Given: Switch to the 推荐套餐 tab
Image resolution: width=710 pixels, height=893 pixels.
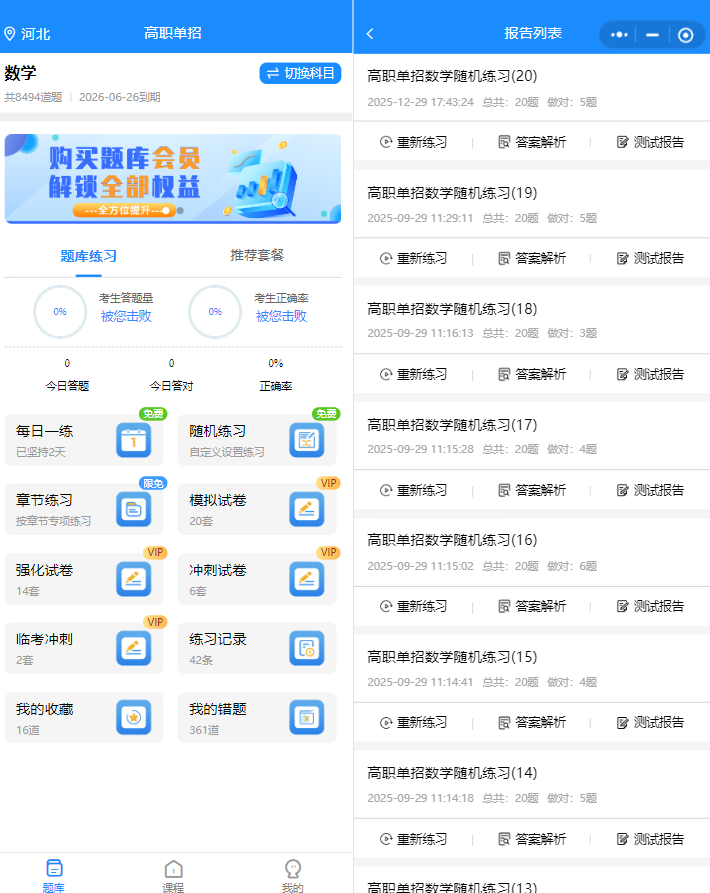Looking at the screenshot, I should (257, 255).
